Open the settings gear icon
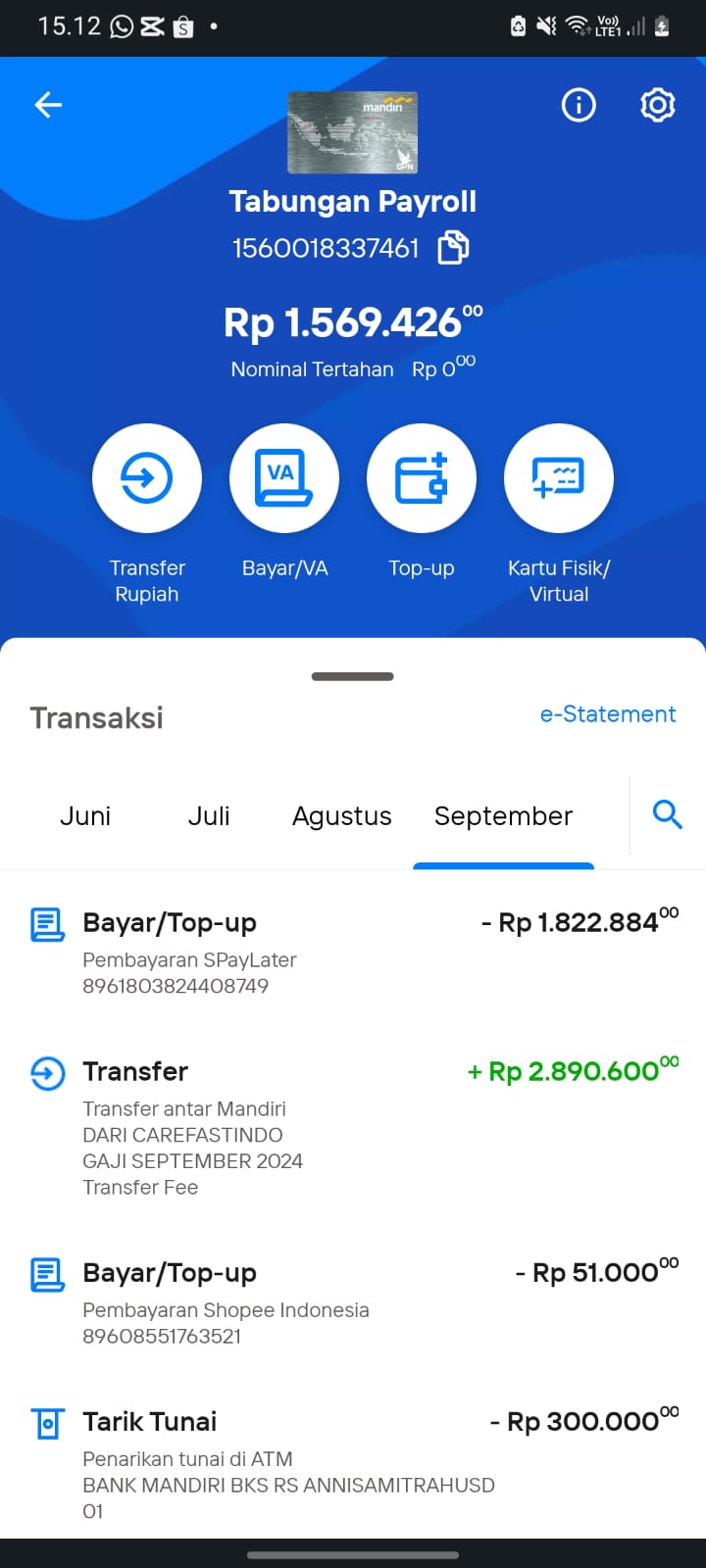This screenshot has height=1568, width=706. point(658,105)
